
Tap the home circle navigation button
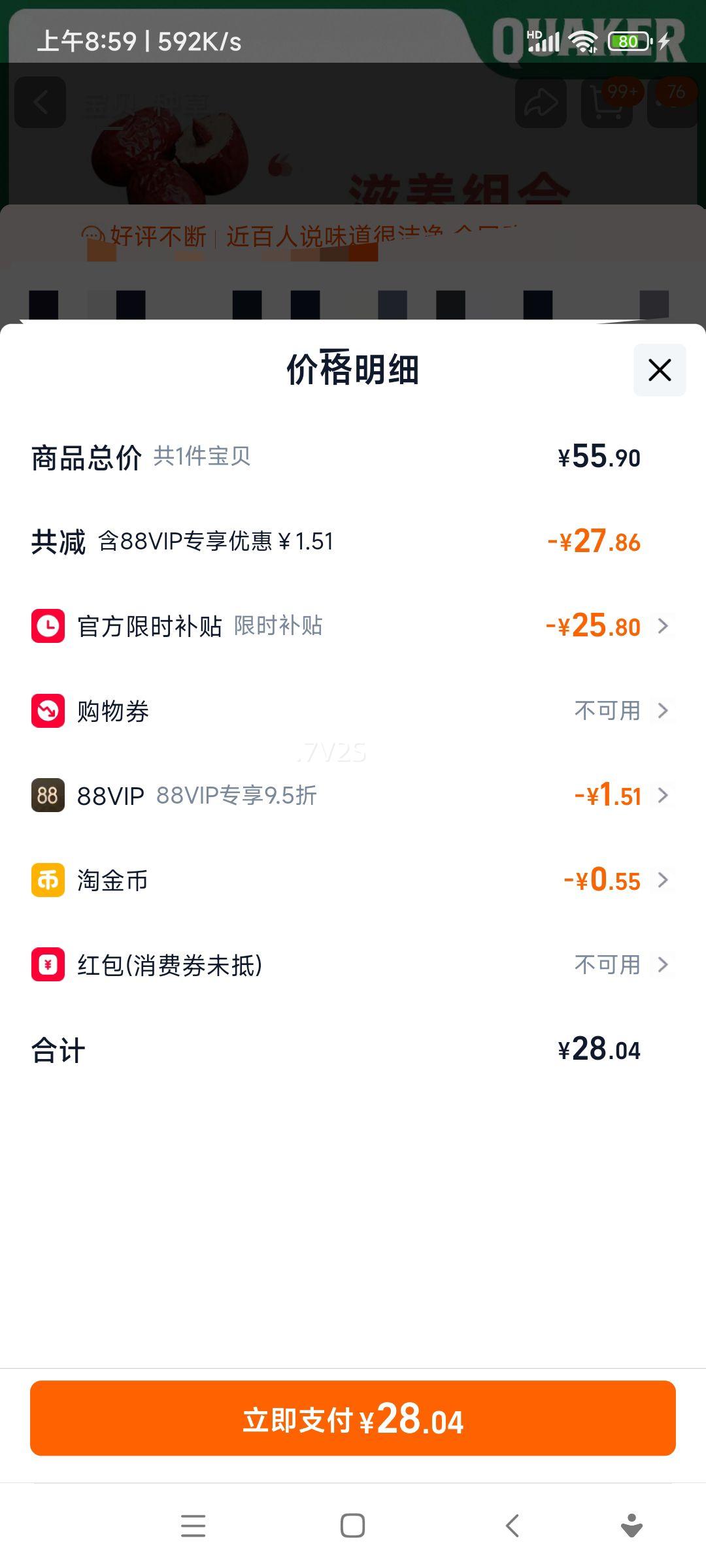tap(352, 1527)
